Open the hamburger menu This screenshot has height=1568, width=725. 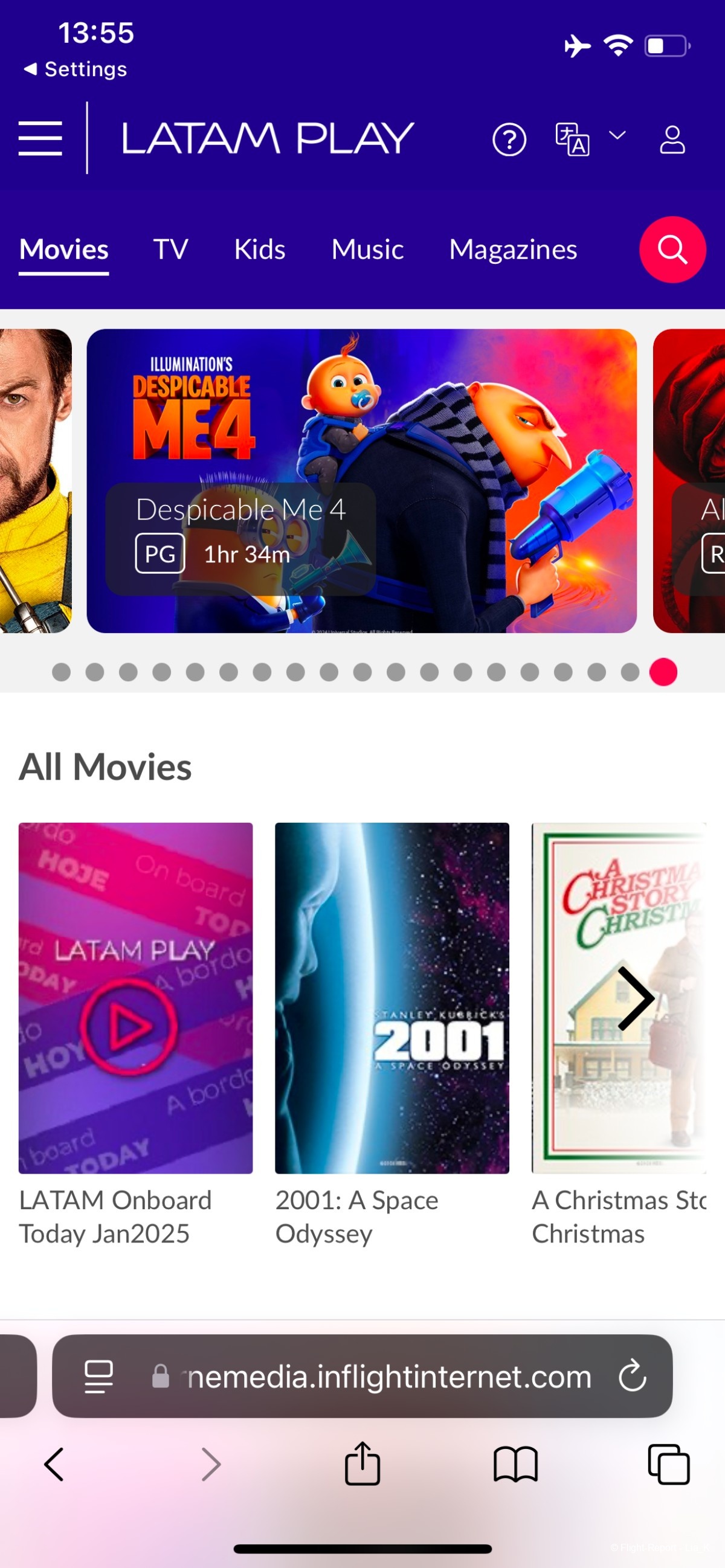[x=40, y=138]
